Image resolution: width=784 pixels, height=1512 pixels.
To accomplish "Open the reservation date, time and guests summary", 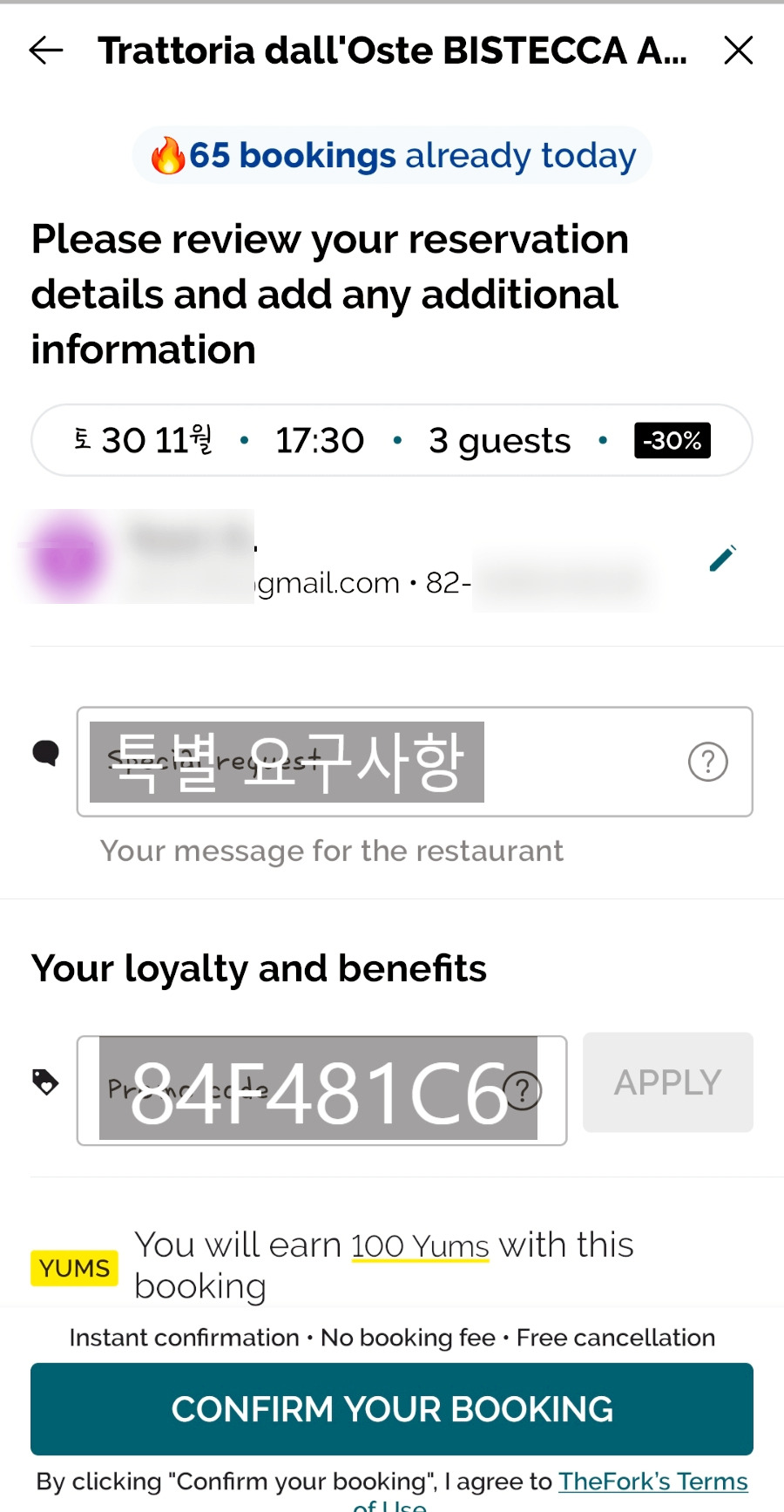I will coord(391,440).
